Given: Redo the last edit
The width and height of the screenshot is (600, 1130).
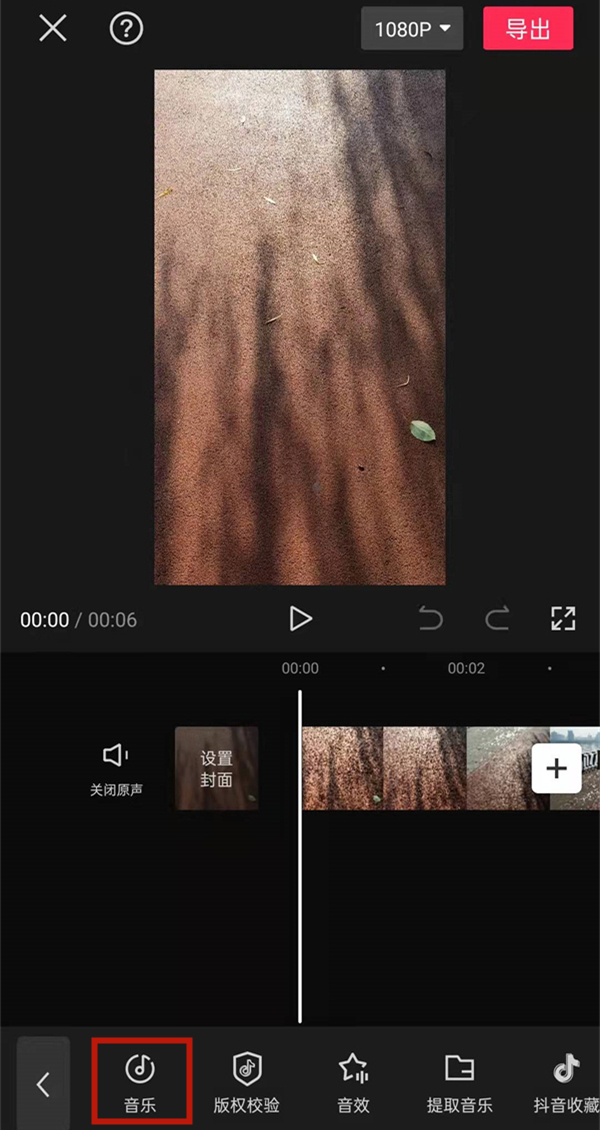Looking at the screenshot, I should click(x=497, y=619).
